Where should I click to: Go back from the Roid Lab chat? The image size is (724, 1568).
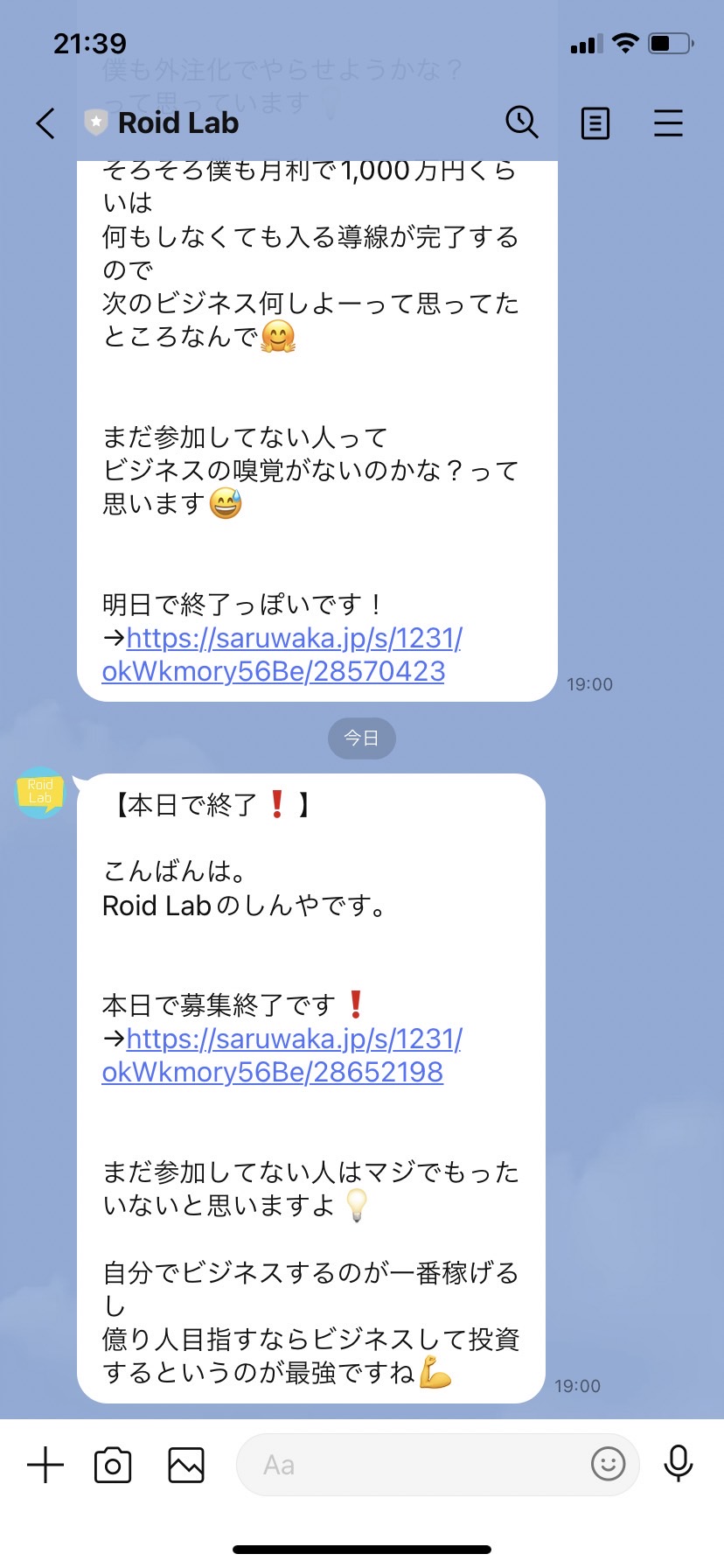coord(45,123)
